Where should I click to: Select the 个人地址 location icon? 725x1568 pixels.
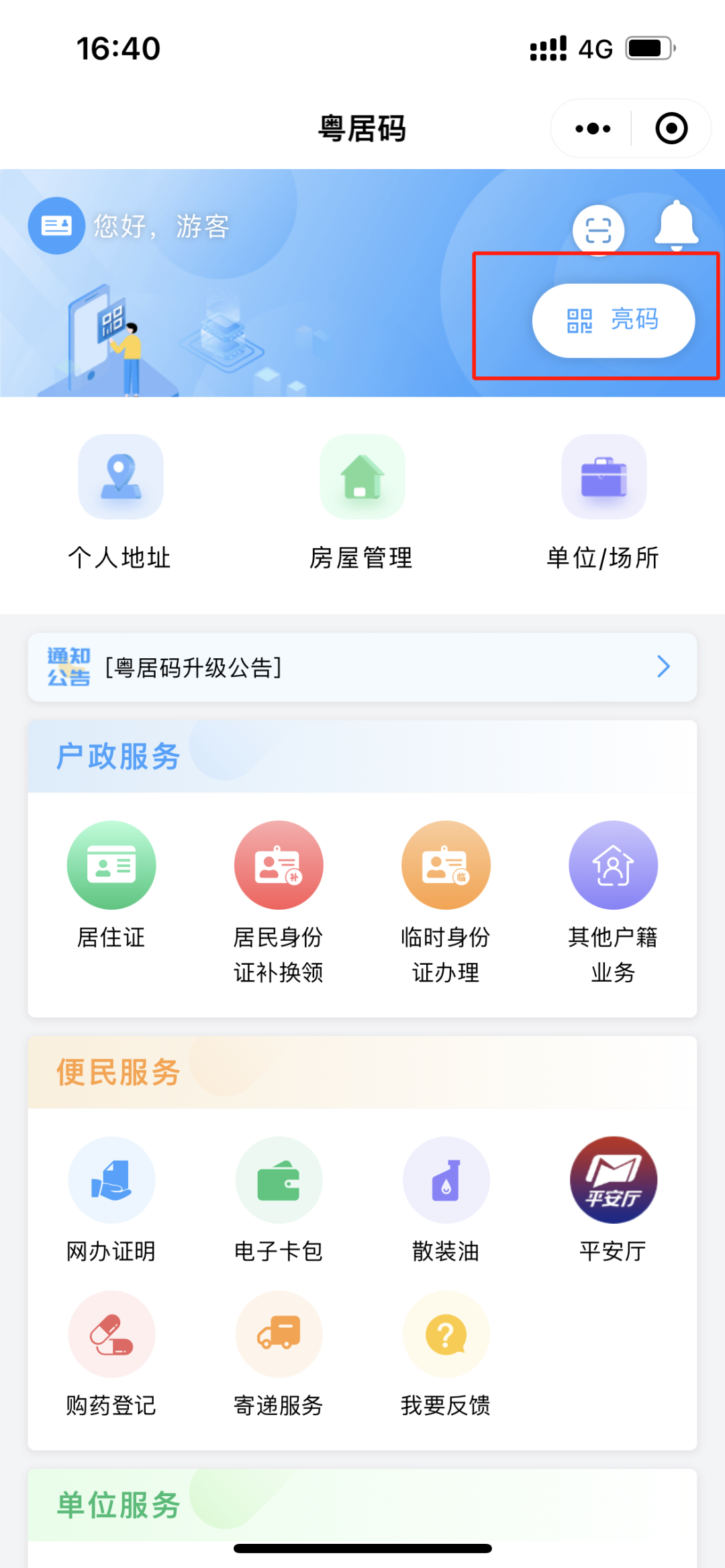click(121, 476)
